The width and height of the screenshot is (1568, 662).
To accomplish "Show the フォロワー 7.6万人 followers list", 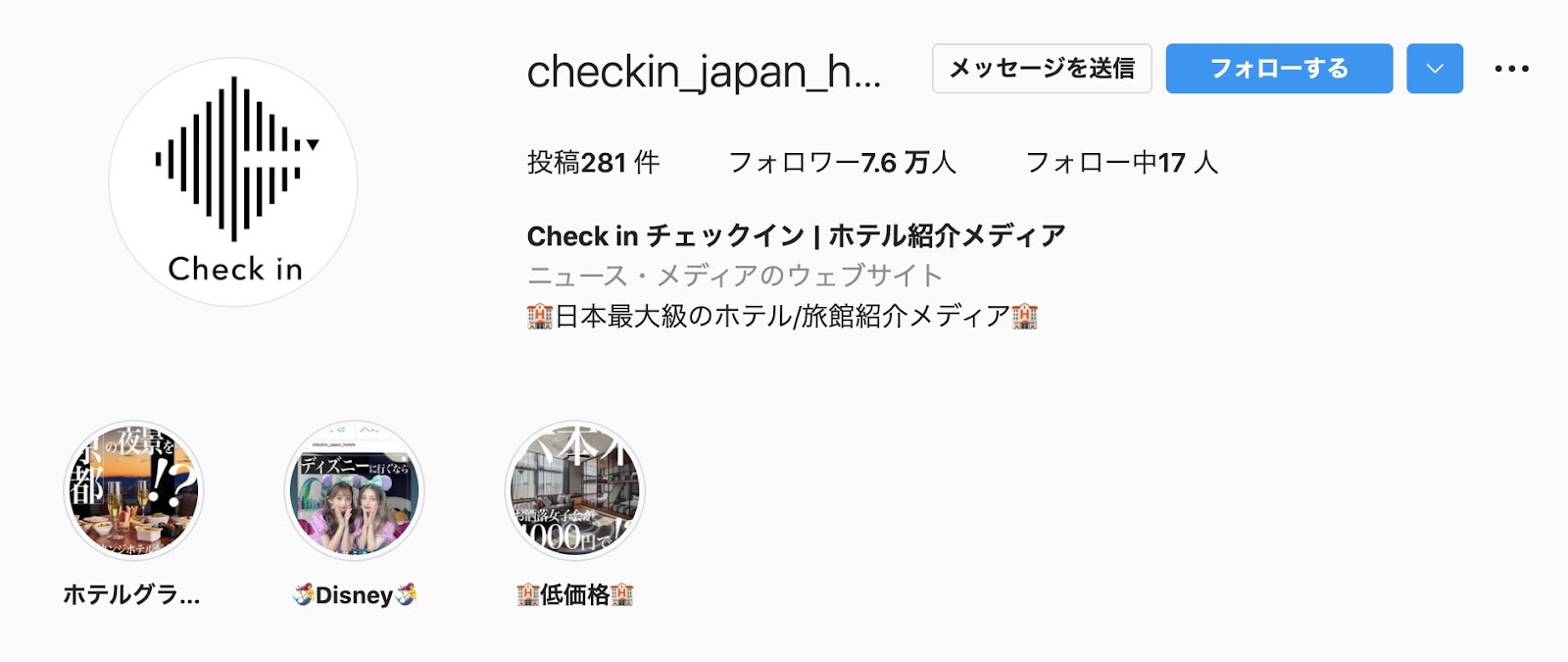I will point(842,163).
